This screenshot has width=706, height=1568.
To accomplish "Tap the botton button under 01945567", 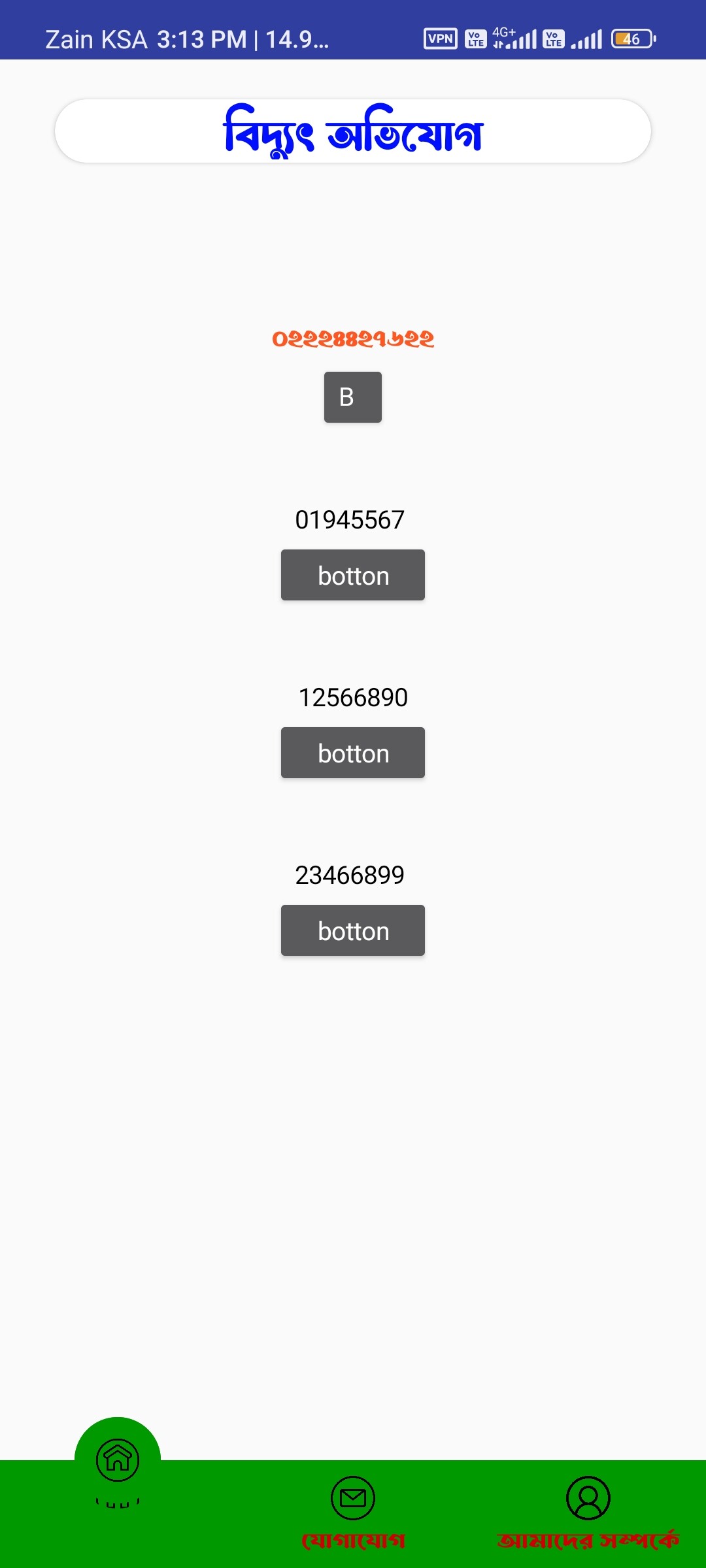I will pyautogui.click(x=352, y=575).
